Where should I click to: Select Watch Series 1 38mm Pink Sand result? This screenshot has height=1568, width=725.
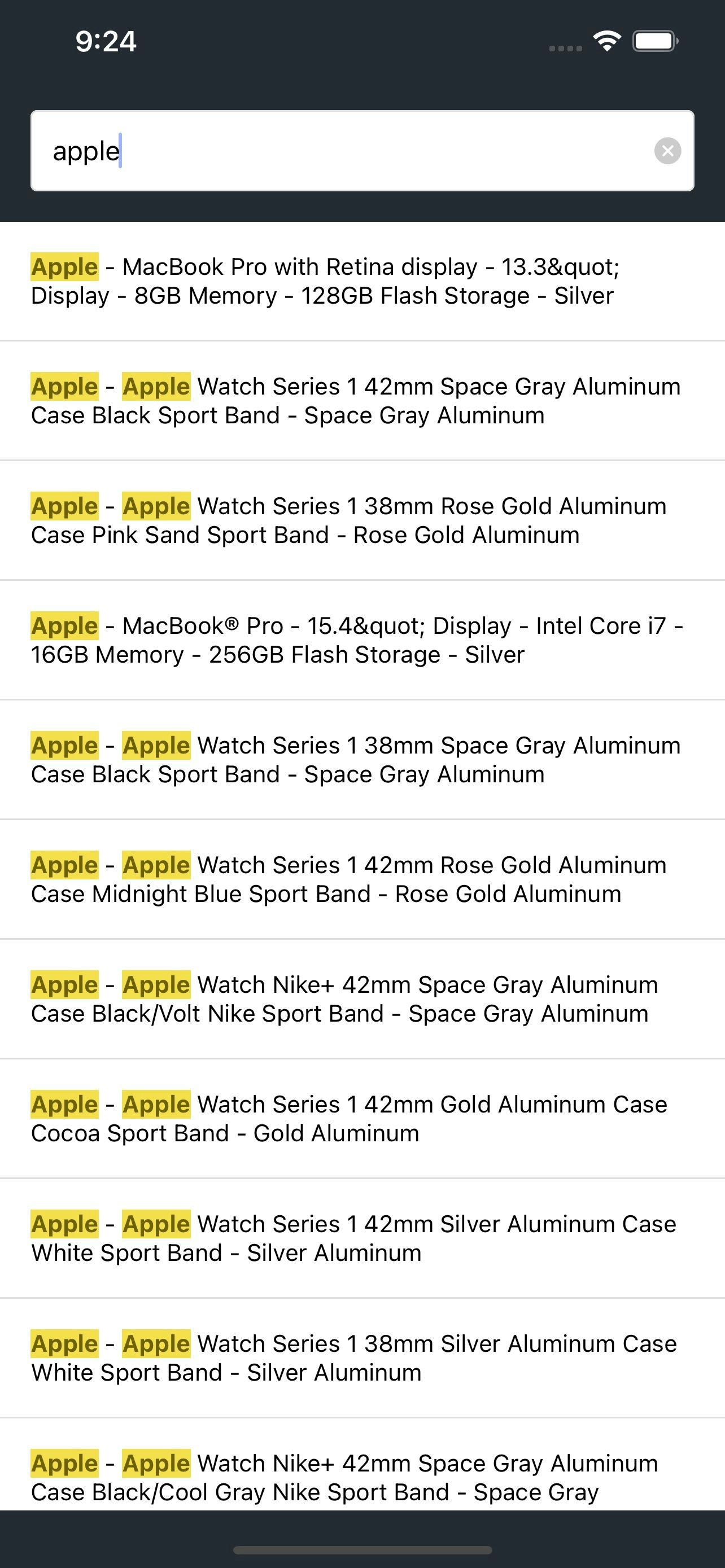coord(361,520)
